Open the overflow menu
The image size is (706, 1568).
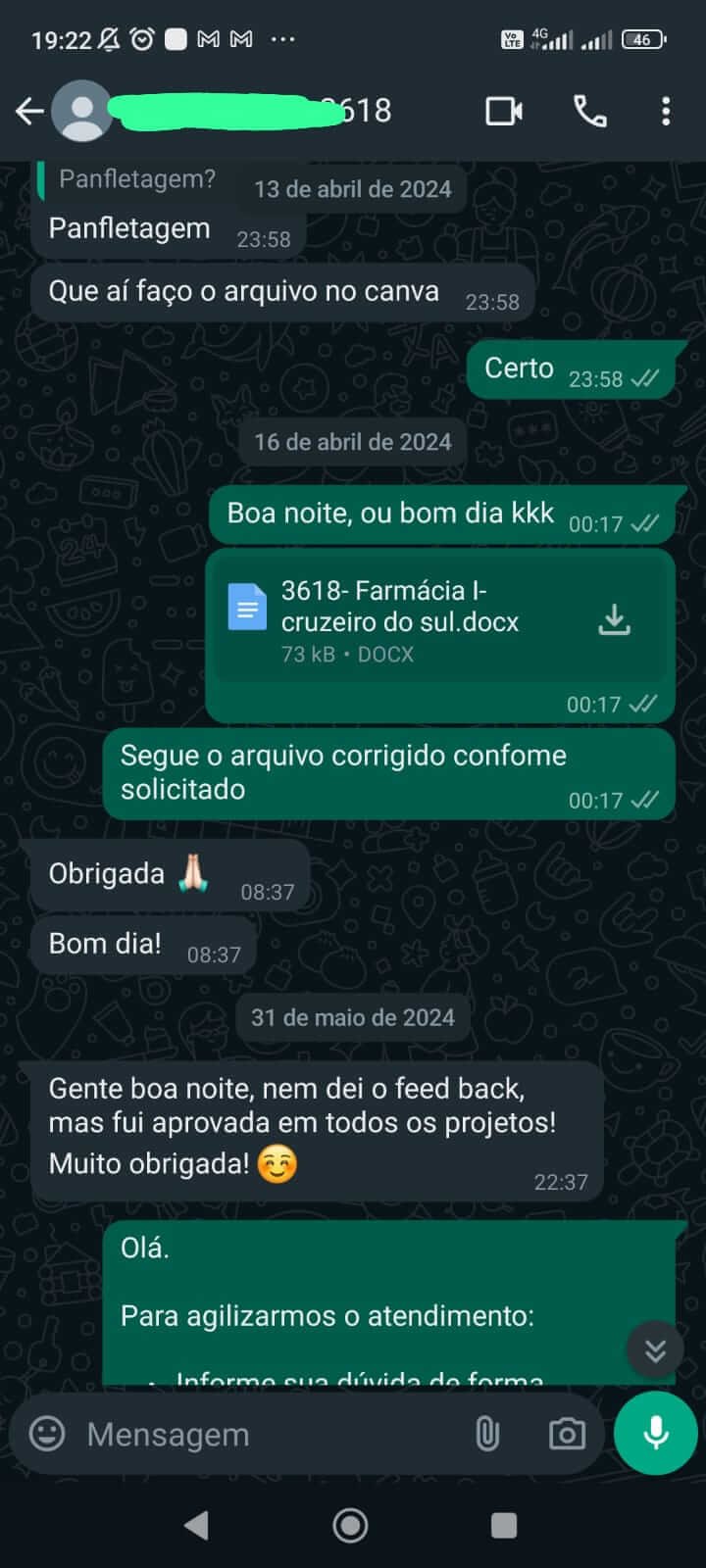666,111
